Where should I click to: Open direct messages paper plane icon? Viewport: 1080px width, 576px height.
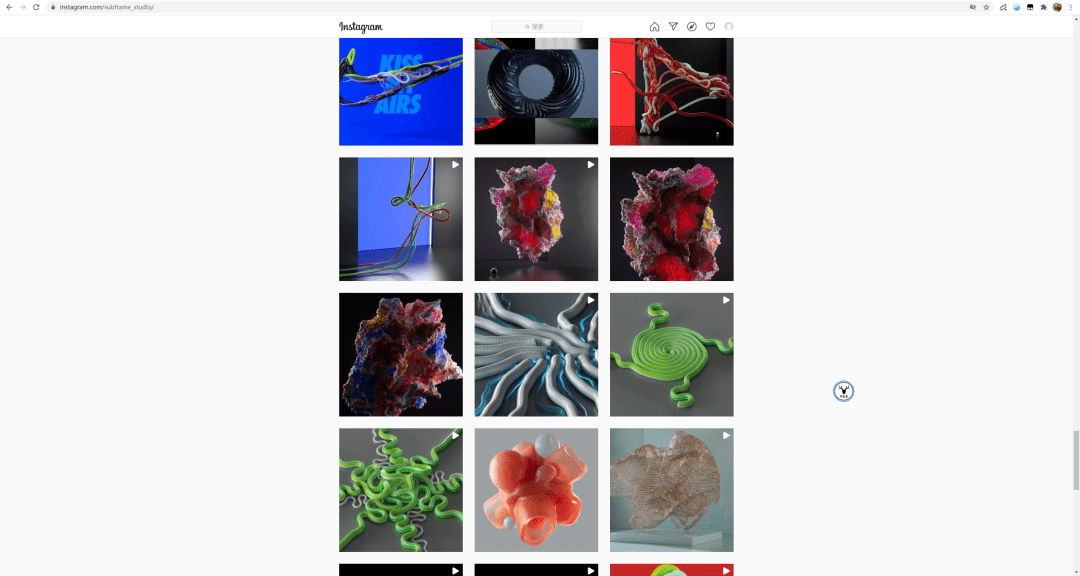(673, 27)
